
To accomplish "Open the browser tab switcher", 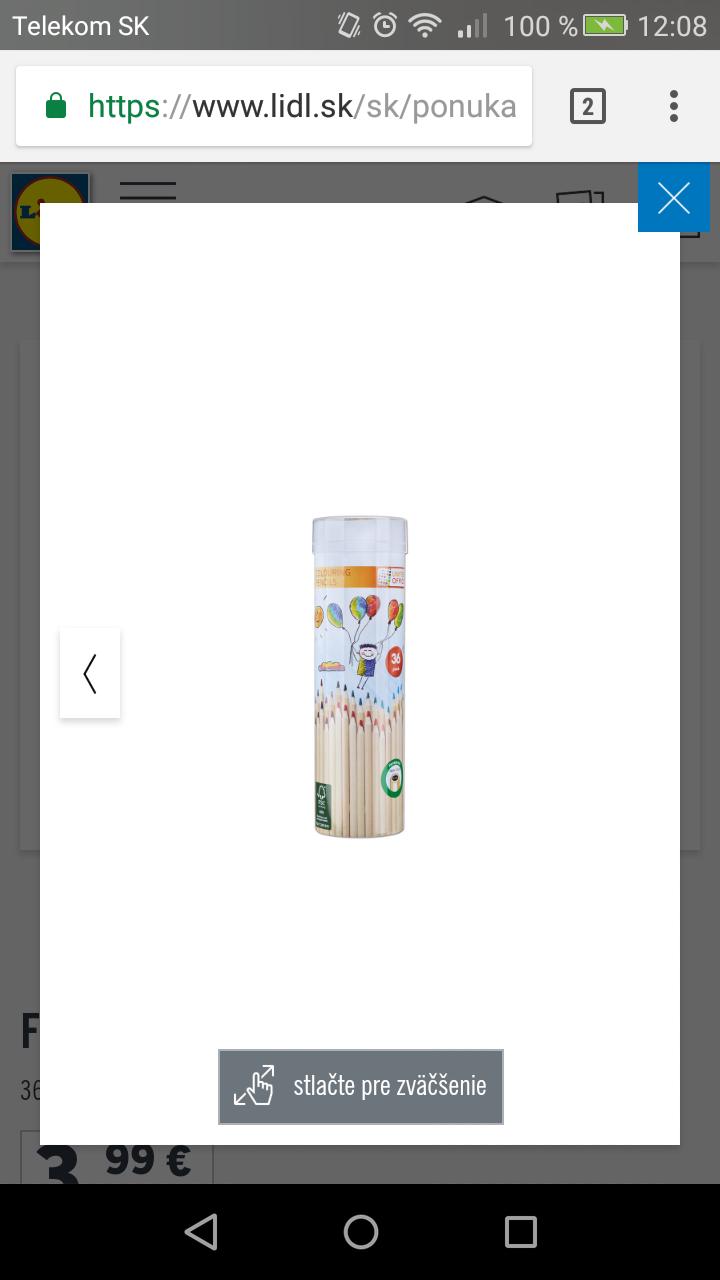I will pyautogui.click(x=588, y=106).
